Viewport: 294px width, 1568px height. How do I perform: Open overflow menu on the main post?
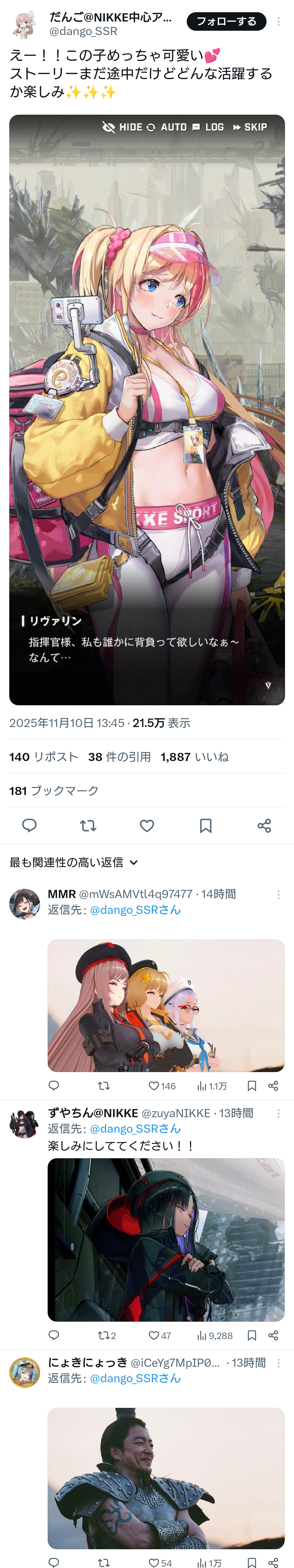point(279,21)
